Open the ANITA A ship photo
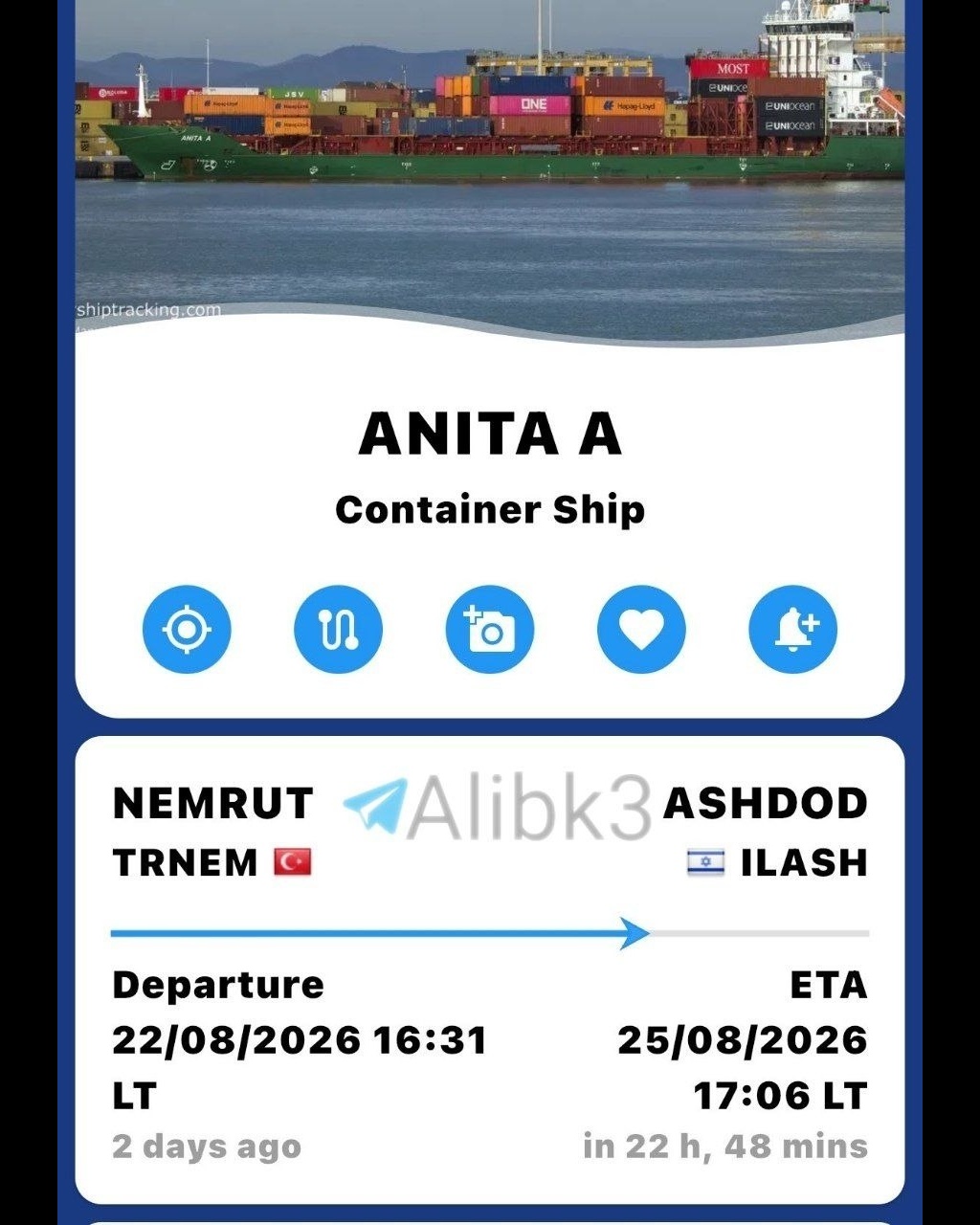The image size is (980, 1225). coord(490,163)
